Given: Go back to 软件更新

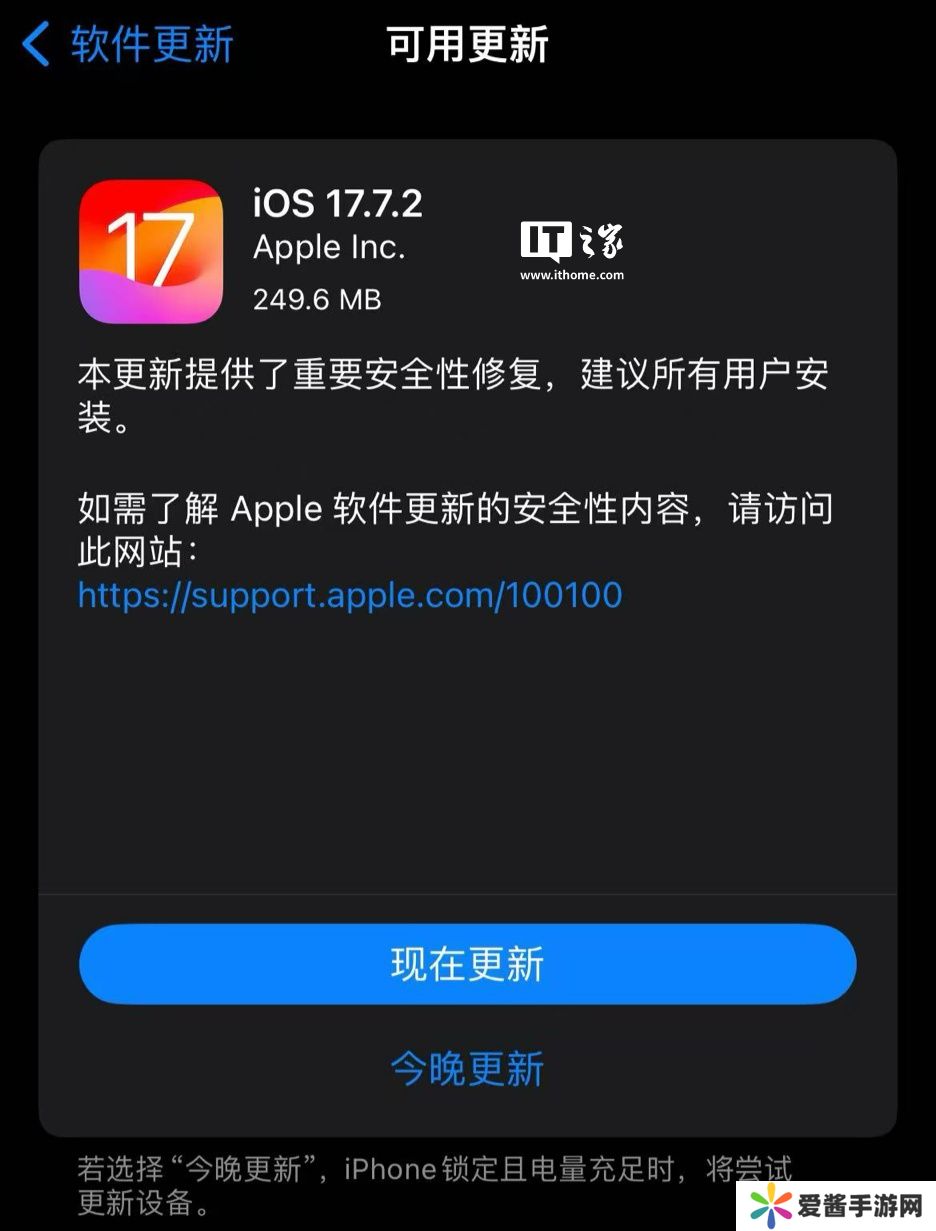Looking at the screenshot, I should 130,45.
